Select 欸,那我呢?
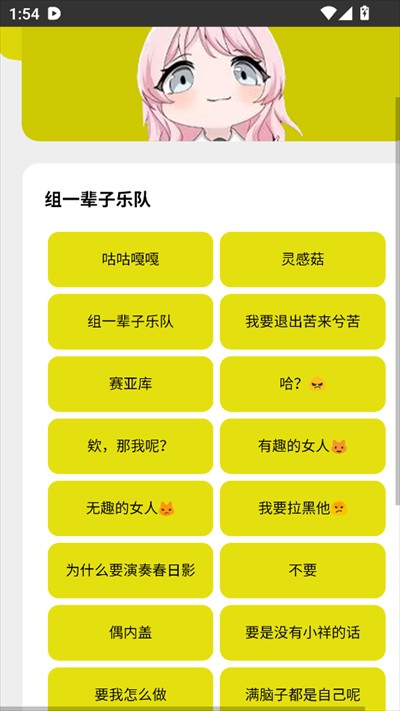This screenshot has height=711, width=400. (130, 446)
